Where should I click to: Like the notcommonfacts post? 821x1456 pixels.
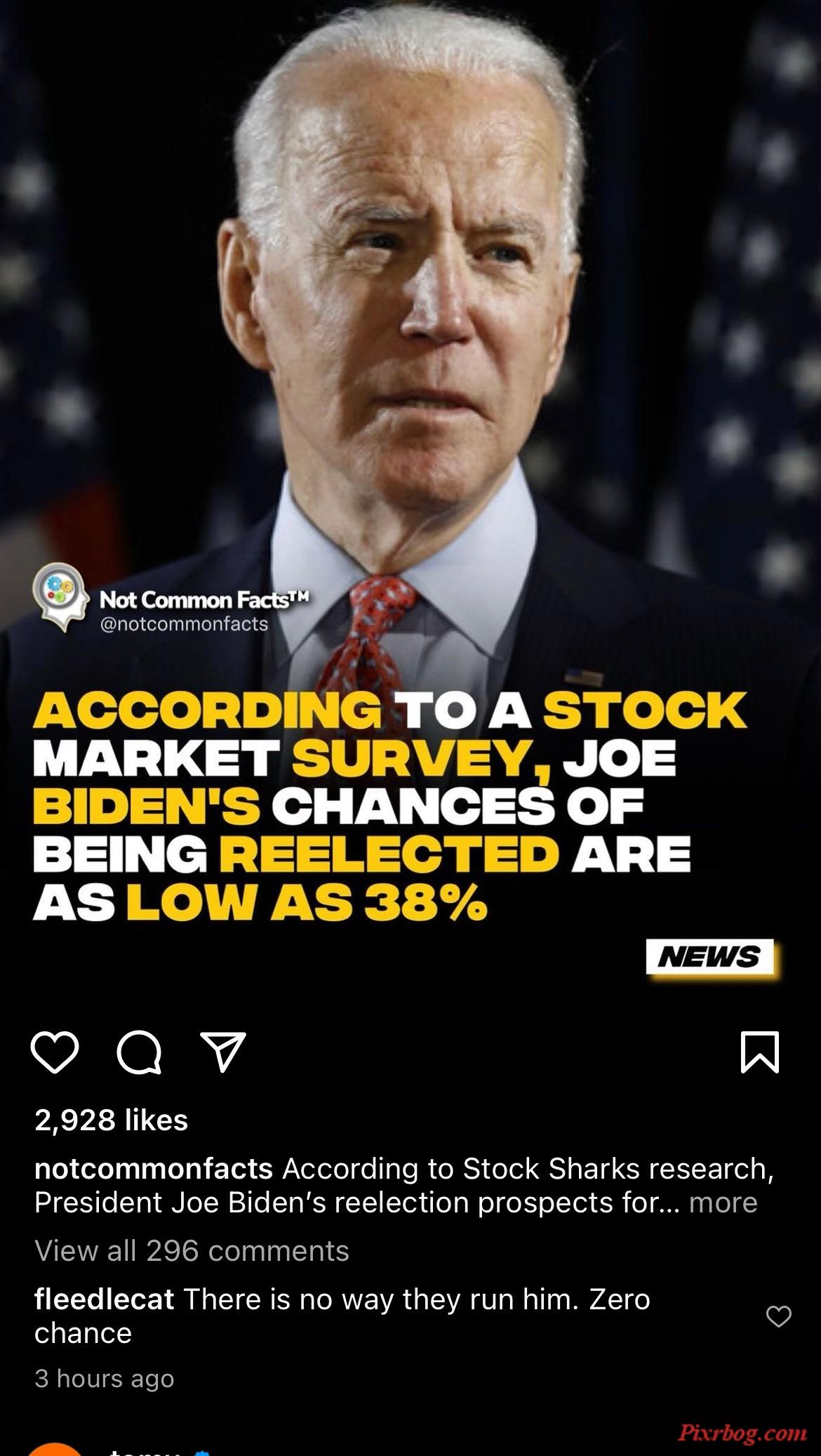pos(55,1052)
